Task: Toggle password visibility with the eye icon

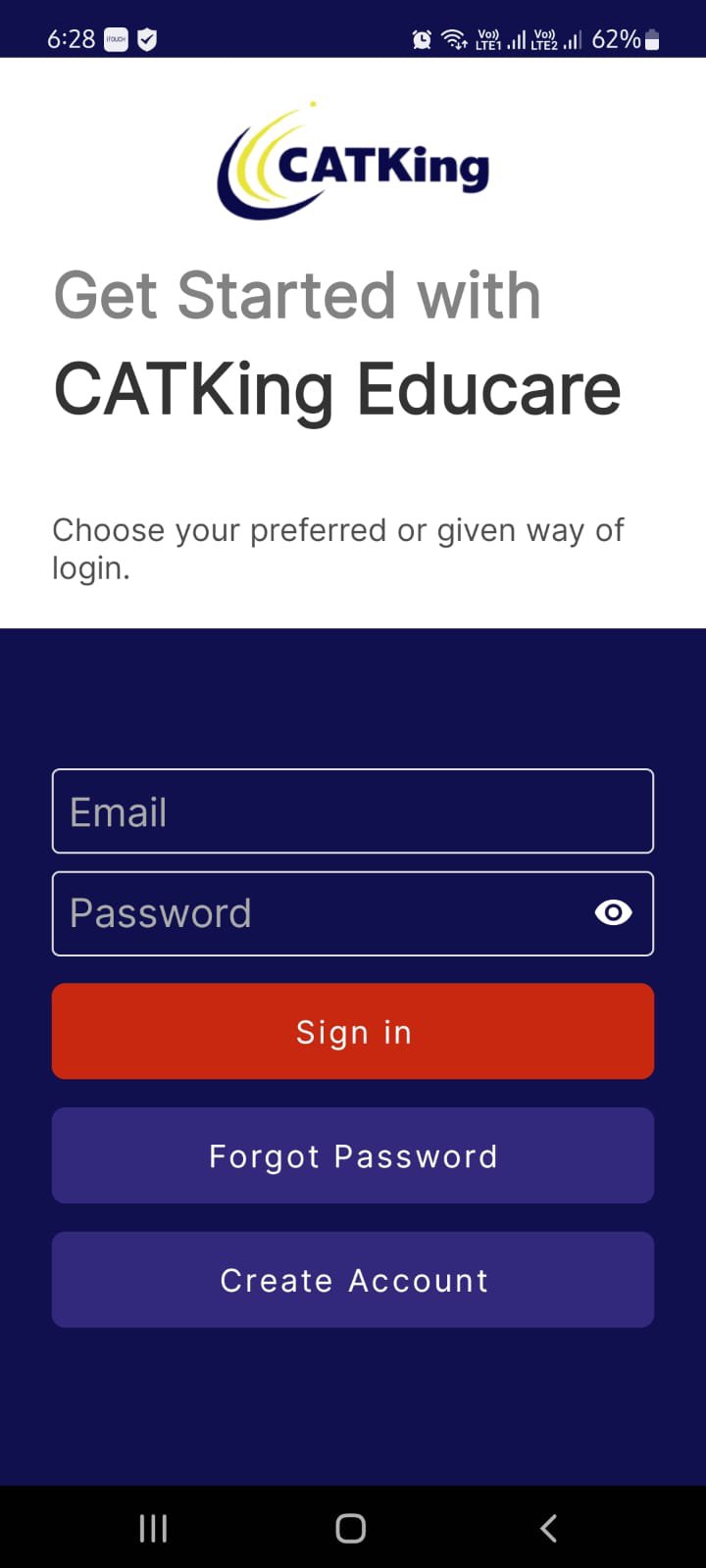Action: [x=613, y=912]
